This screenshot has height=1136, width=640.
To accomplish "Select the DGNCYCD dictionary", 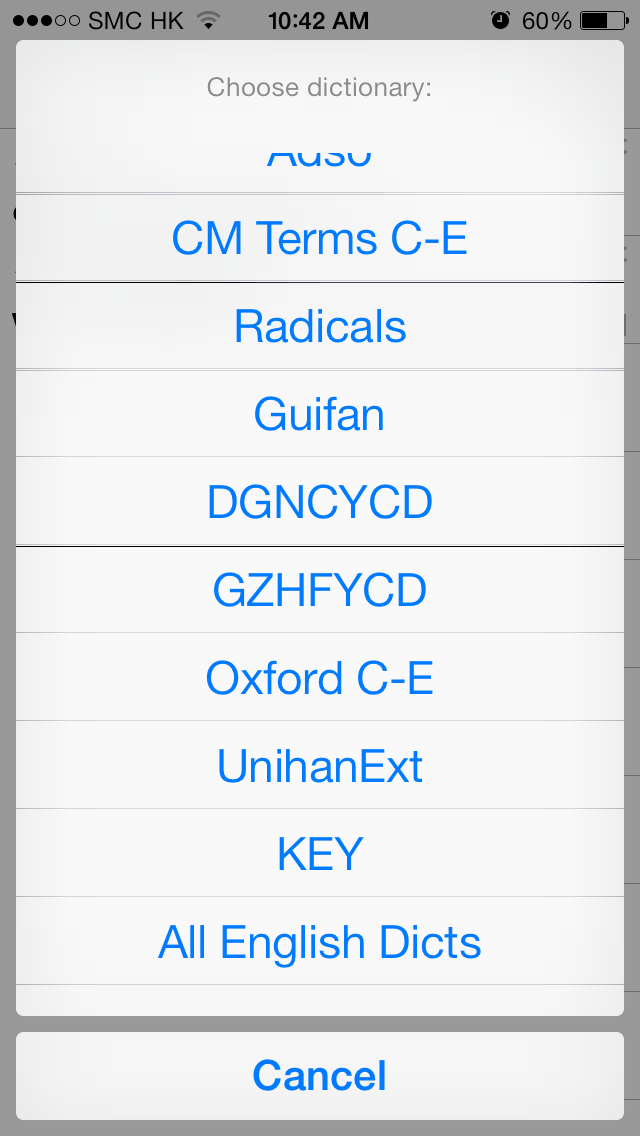I will point(320,501).
